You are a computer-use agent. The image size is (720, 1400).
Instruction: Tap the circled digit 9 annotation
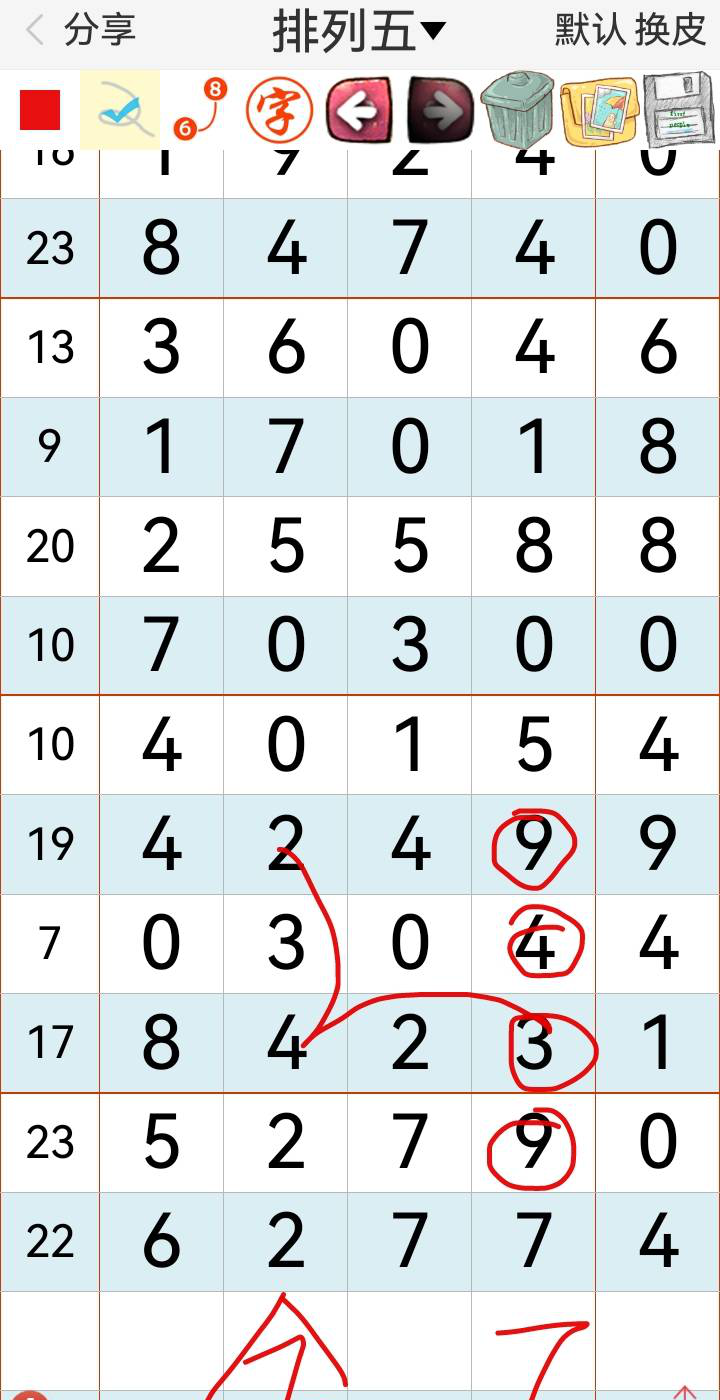pos(533,843)
